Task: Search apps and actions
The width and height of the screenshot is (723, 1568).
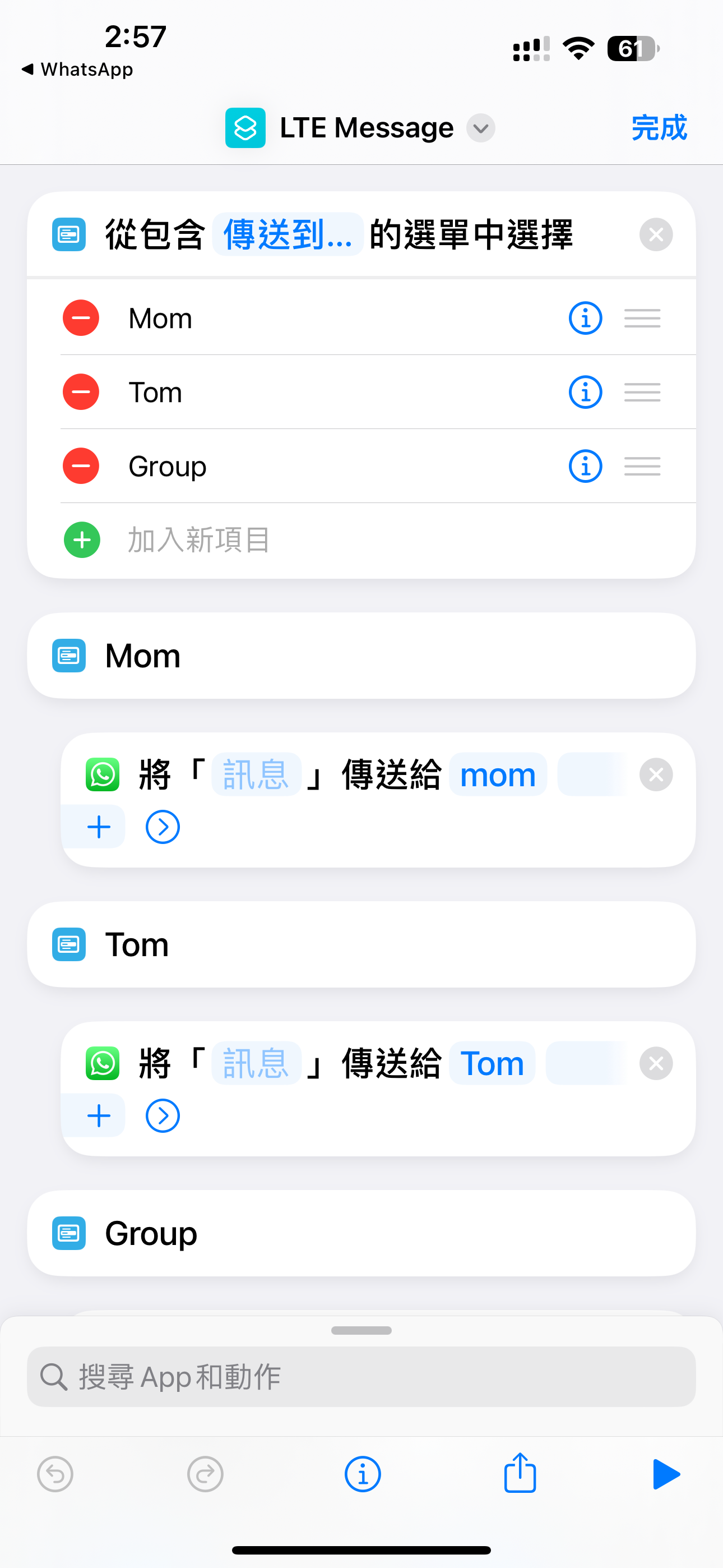Action: (x=361, y=1377)
